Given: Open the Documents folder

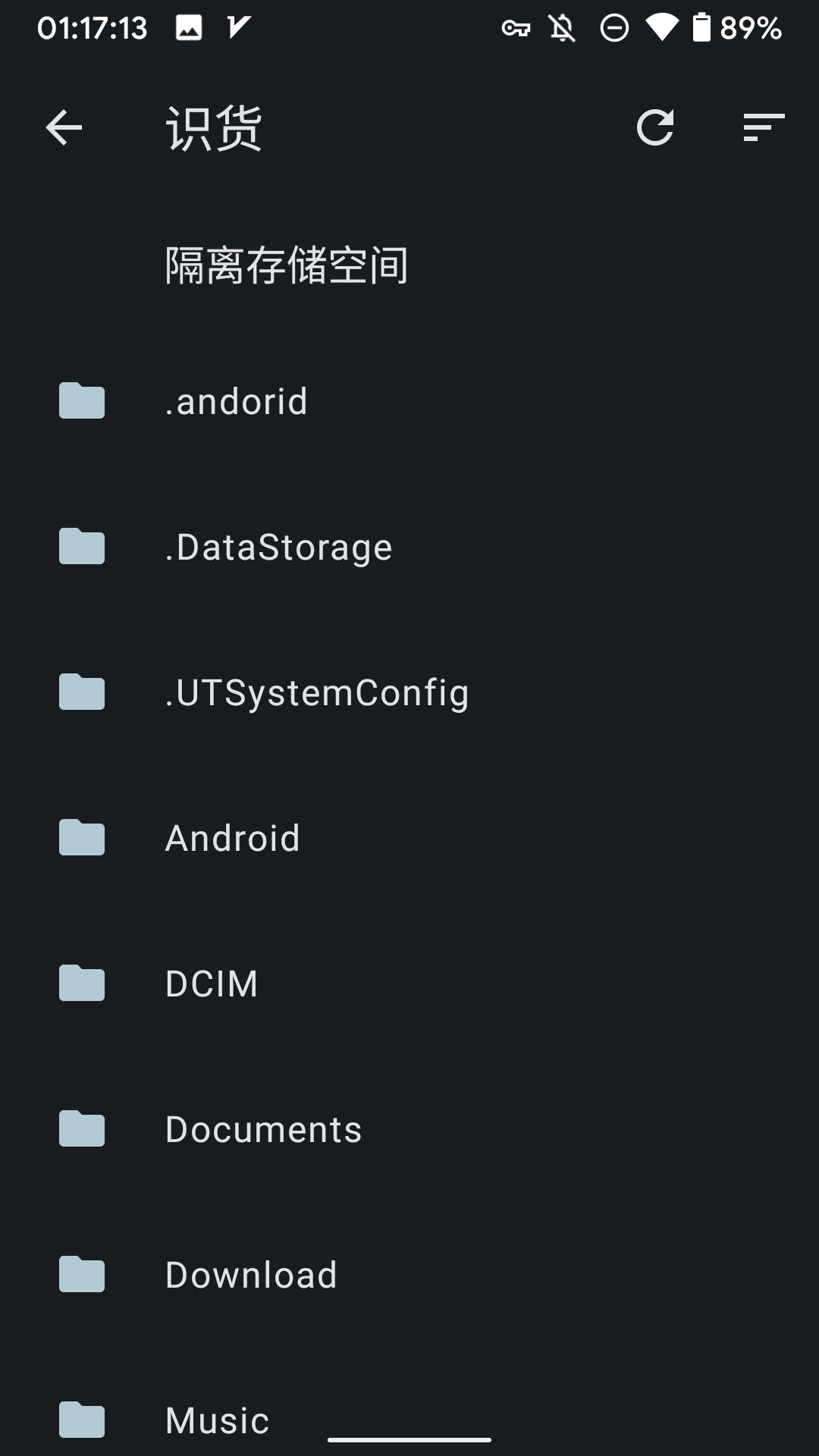Looking at the screenshot, I should [263, 1129].
